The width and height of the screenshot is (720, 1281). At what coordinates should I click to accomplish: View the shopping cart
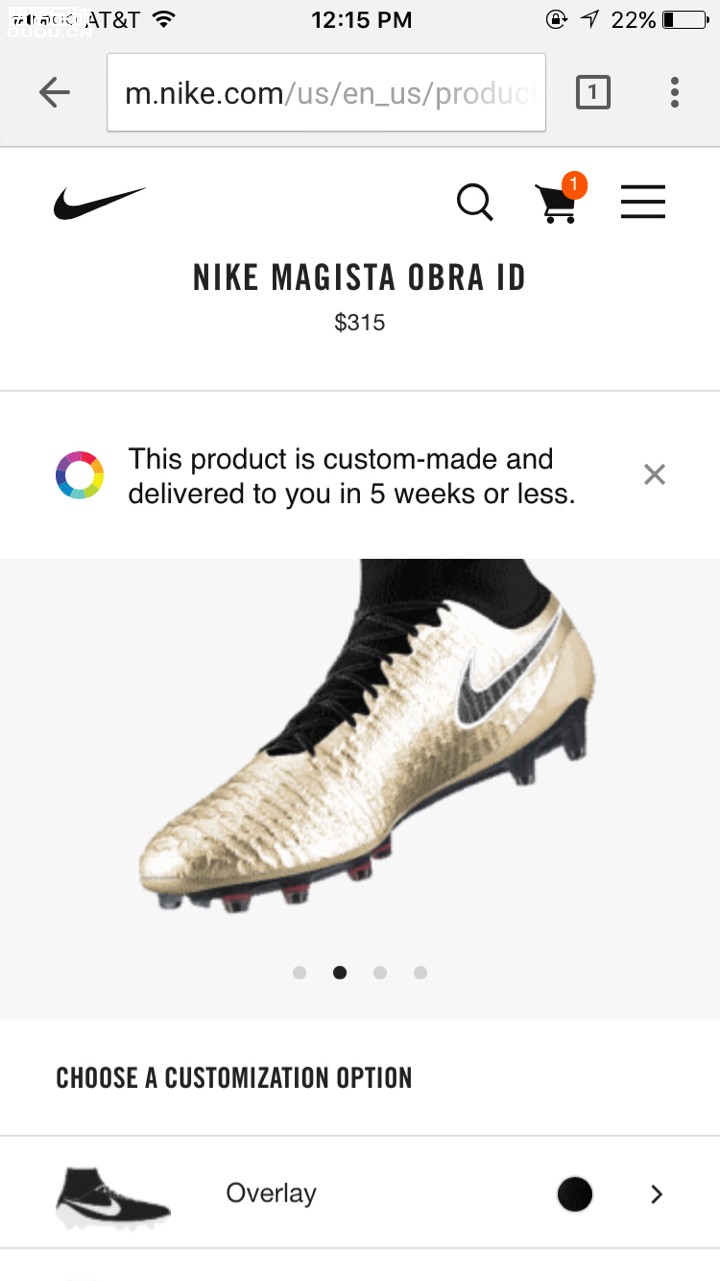click(556, 203)
